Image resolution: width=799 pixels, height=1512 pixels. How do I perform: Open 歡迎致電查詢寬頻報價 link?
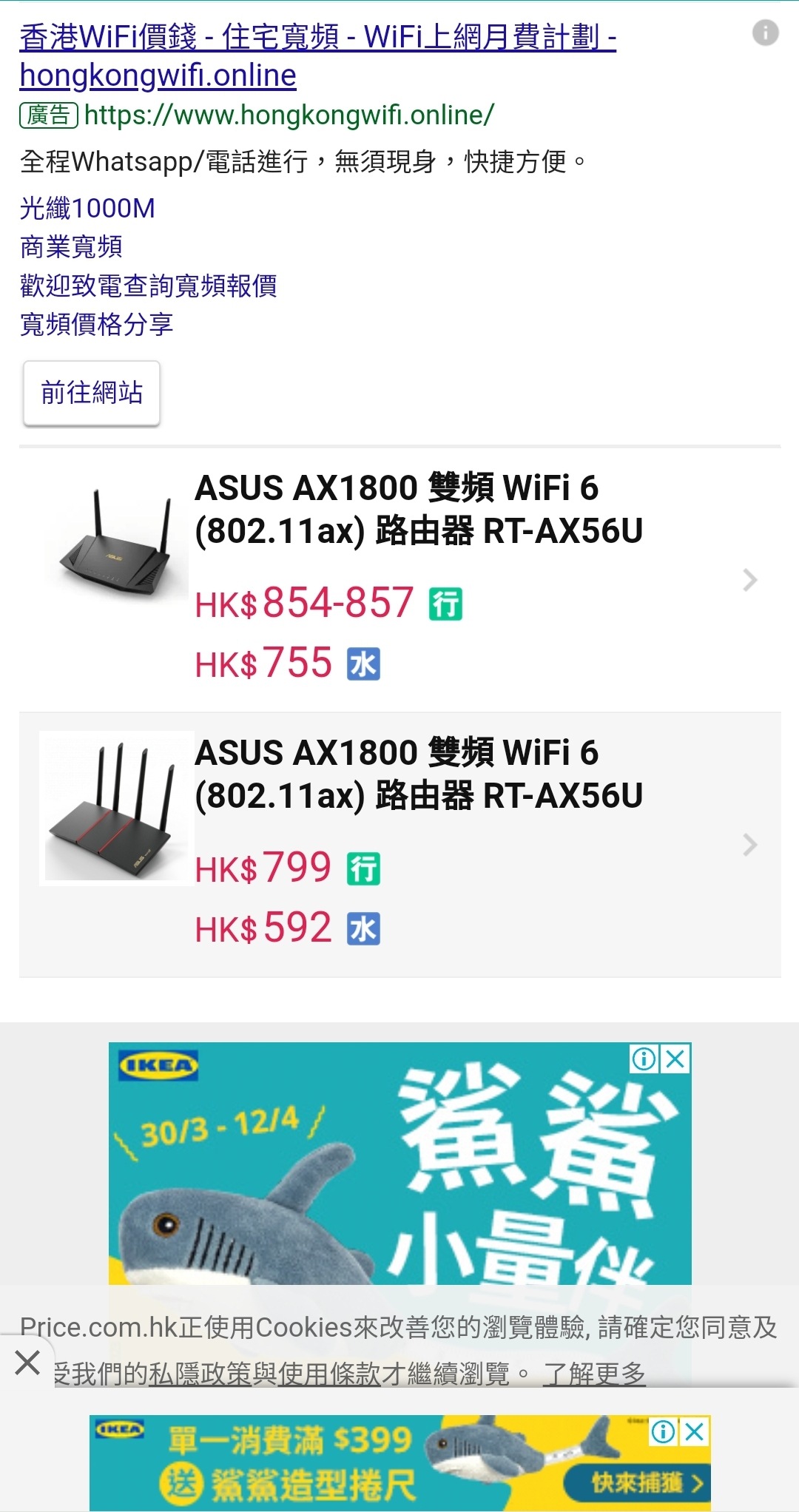click(148, 286)
